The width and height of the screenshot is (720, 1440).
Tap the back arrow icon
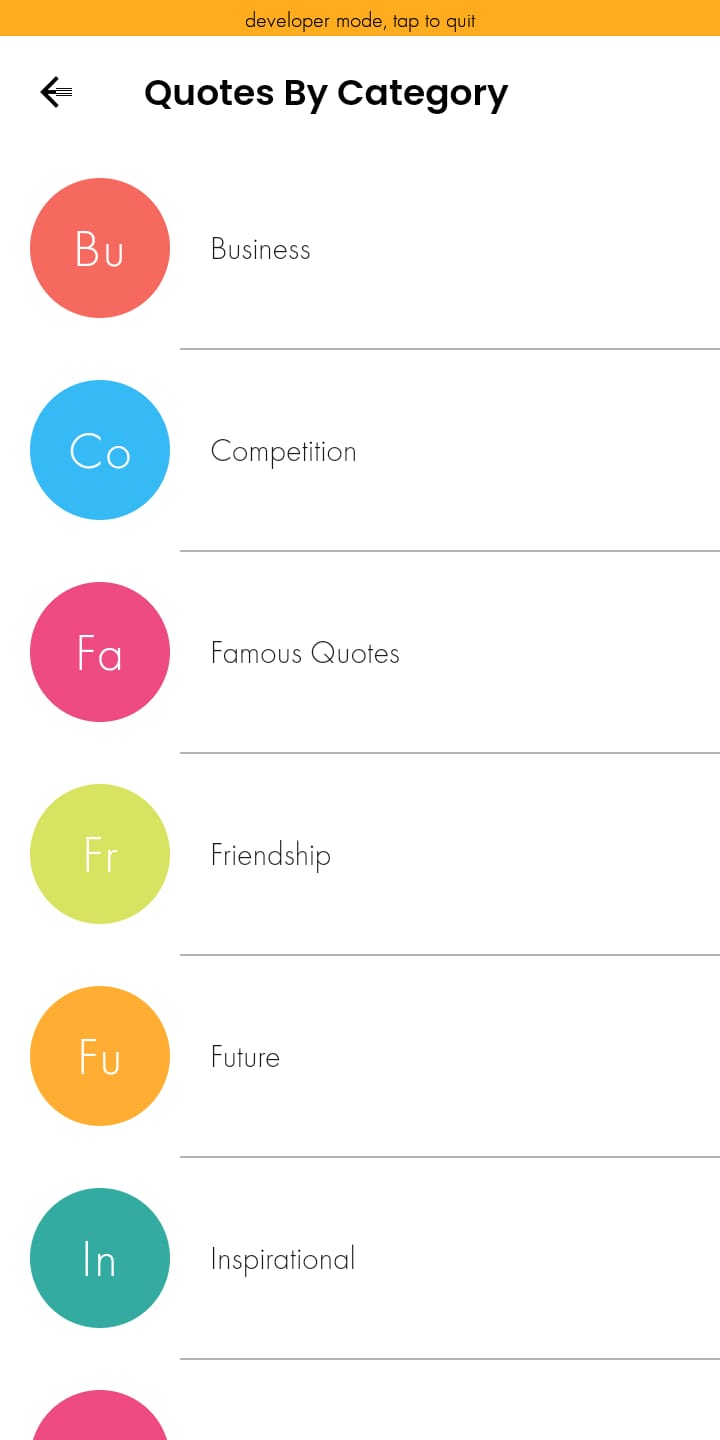click(x=56, y=92)
